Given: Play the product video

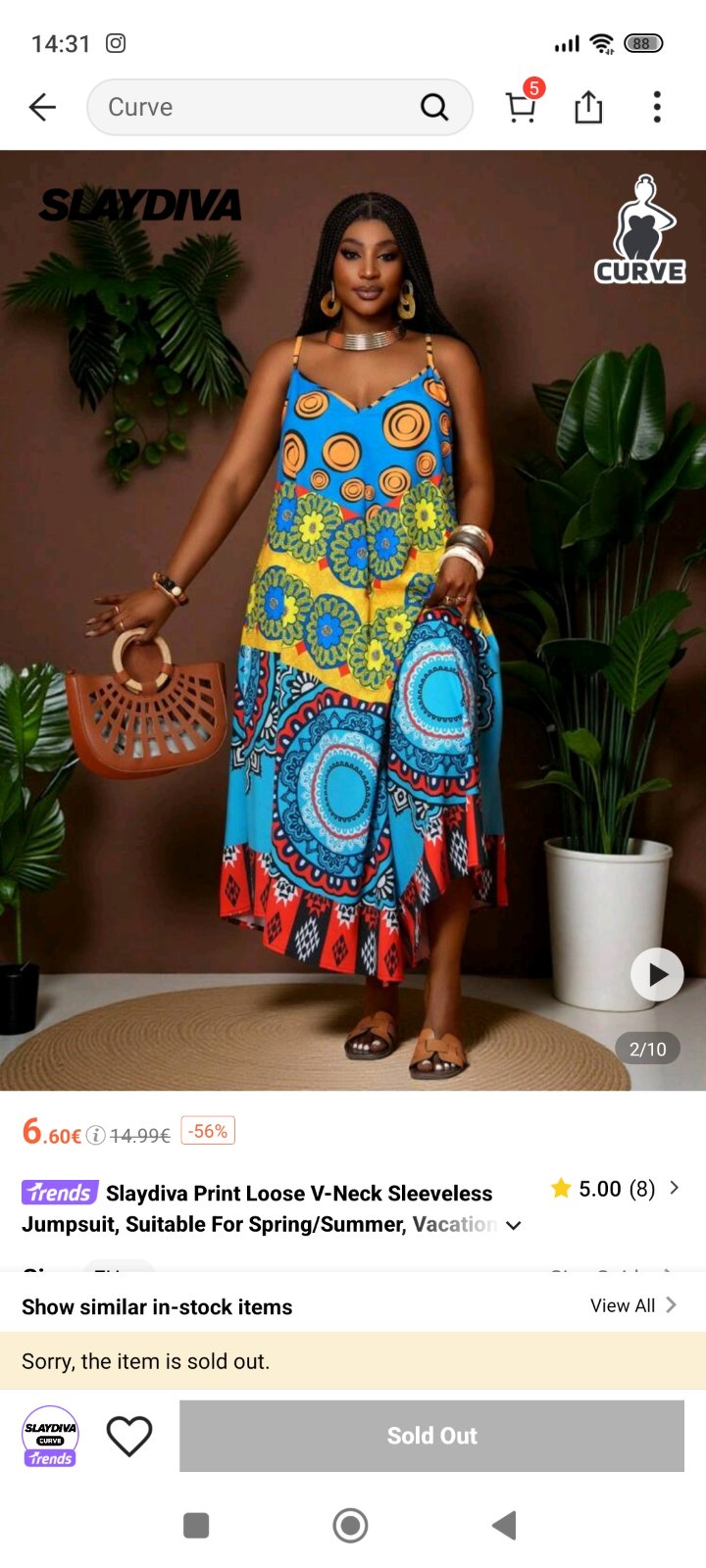Looking at the screenshot, I should click(x=656, y=974).
